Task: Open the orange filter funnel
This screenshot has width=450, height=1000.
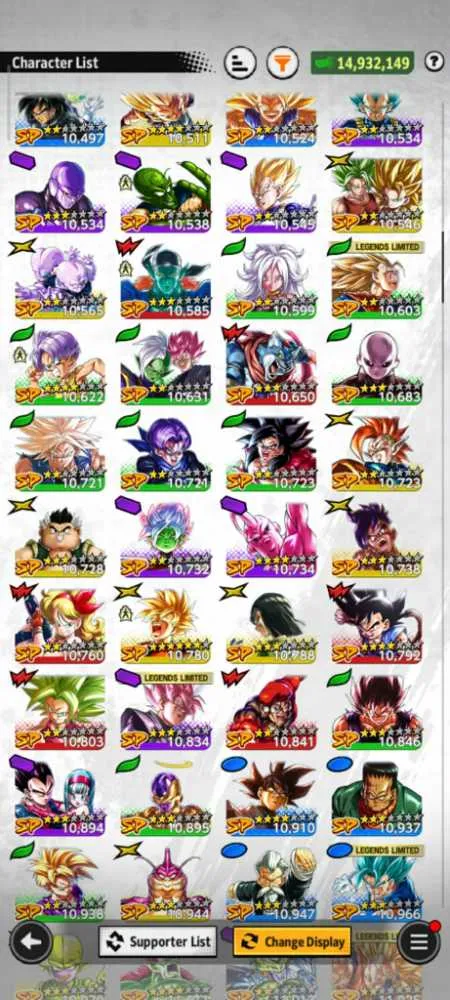Action: coord(282,63)
